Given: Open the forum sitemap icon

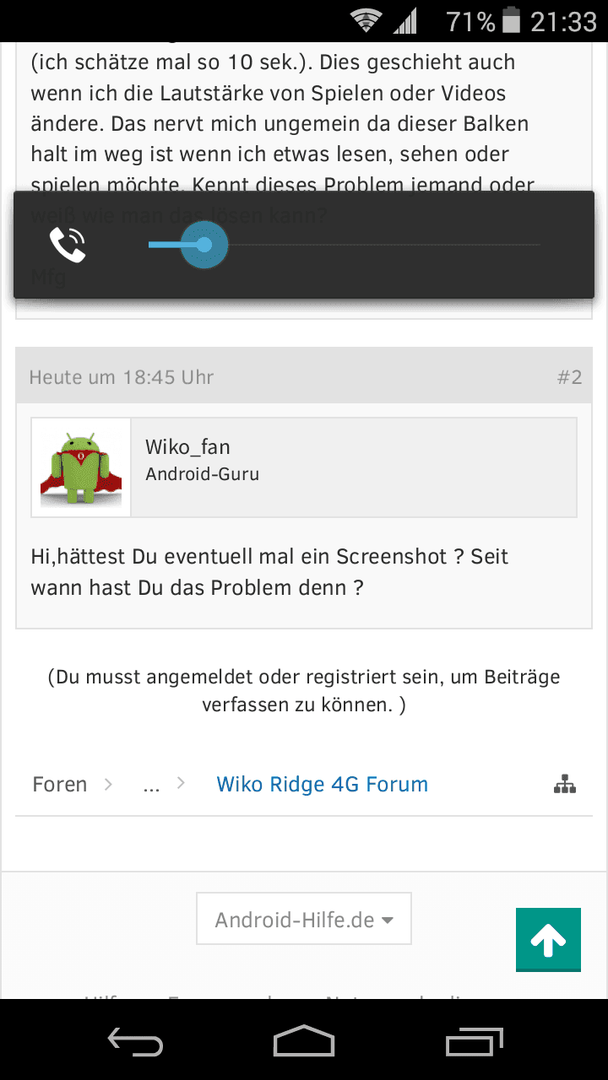Looking at the screenshot, I should click(565, 785).
